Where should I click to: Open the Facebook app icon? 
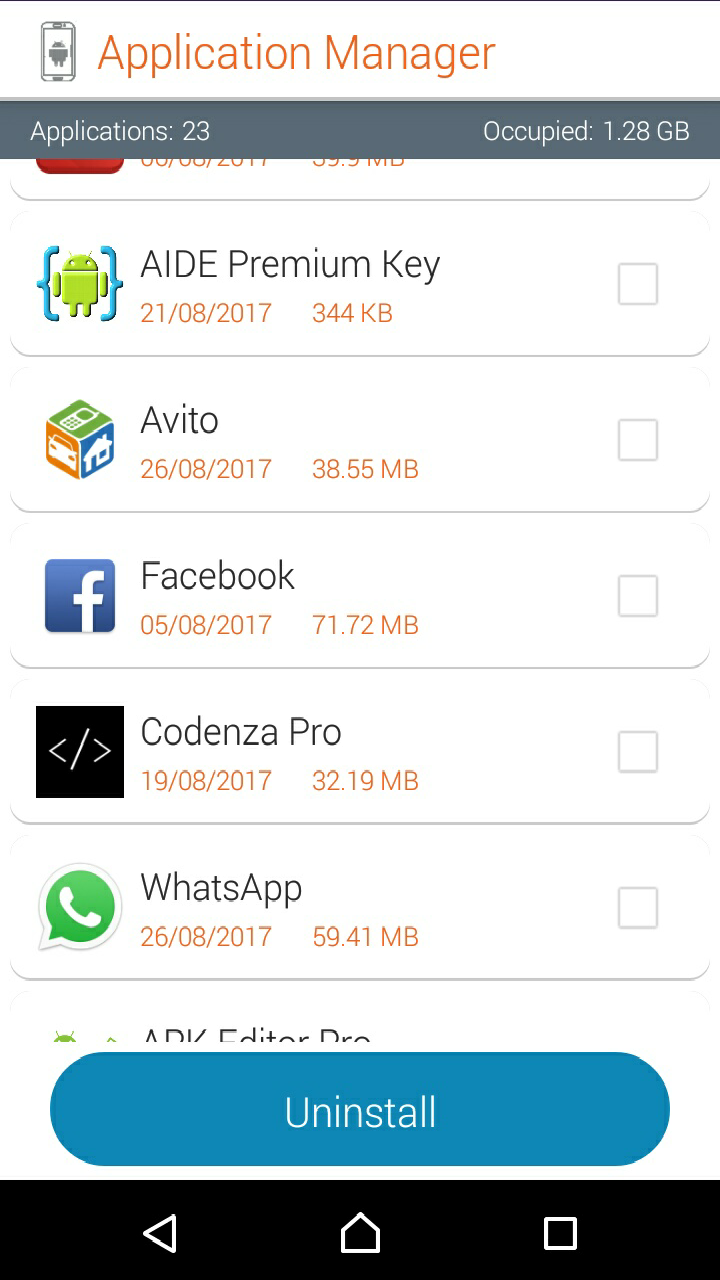point(79,595)
